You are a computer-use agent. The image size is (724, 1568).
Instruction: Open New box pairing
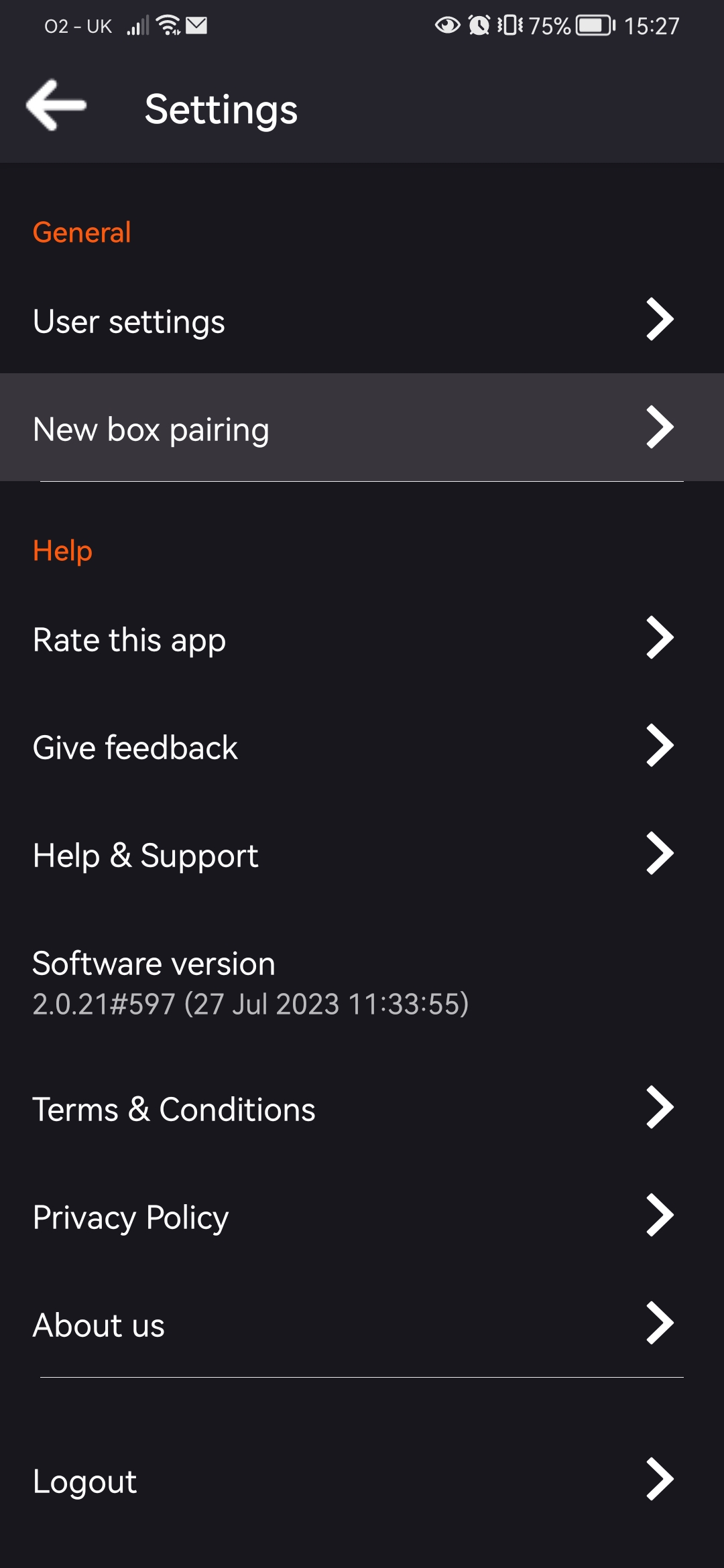click(x=362, y=428)
